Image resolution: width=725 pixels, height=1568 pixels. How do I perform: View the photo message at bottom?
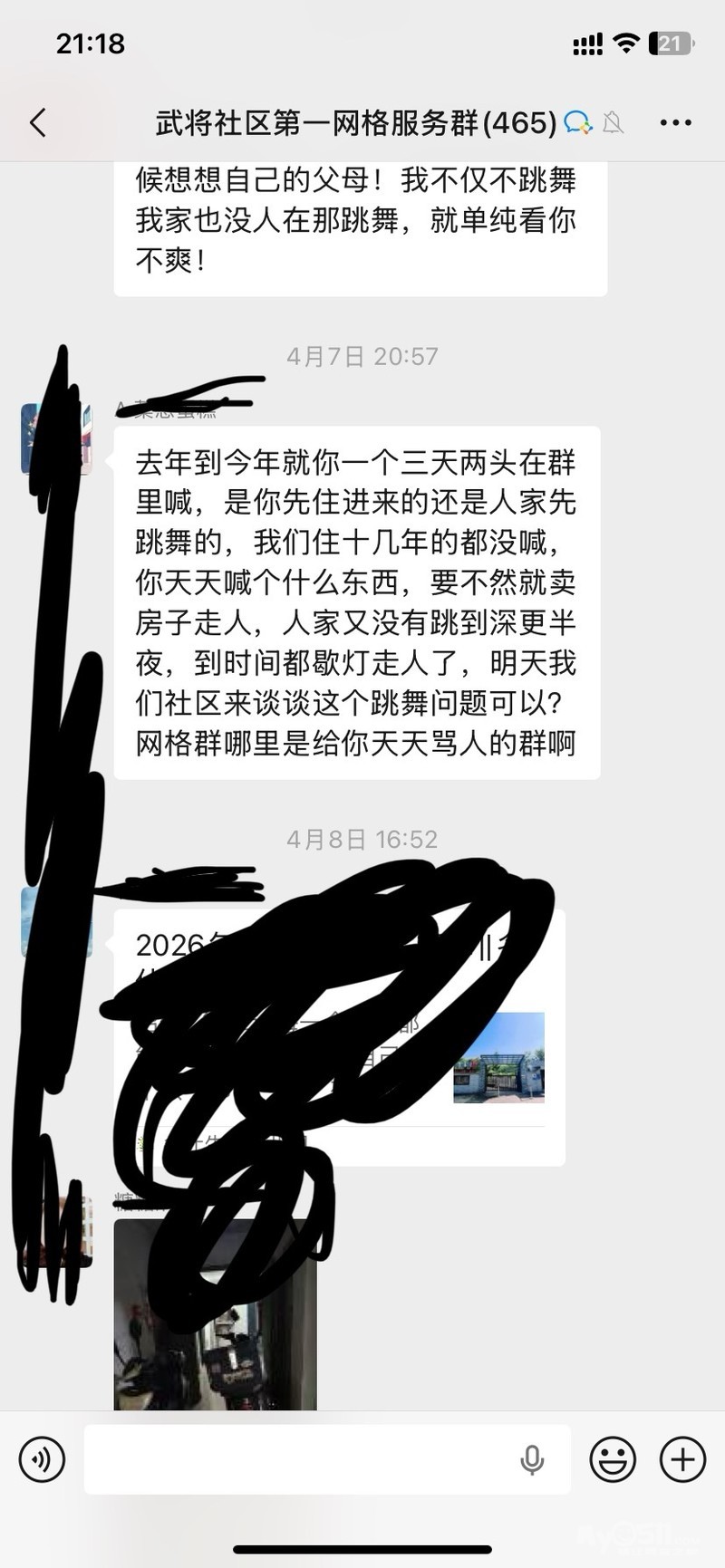[x=215, y=1314]
